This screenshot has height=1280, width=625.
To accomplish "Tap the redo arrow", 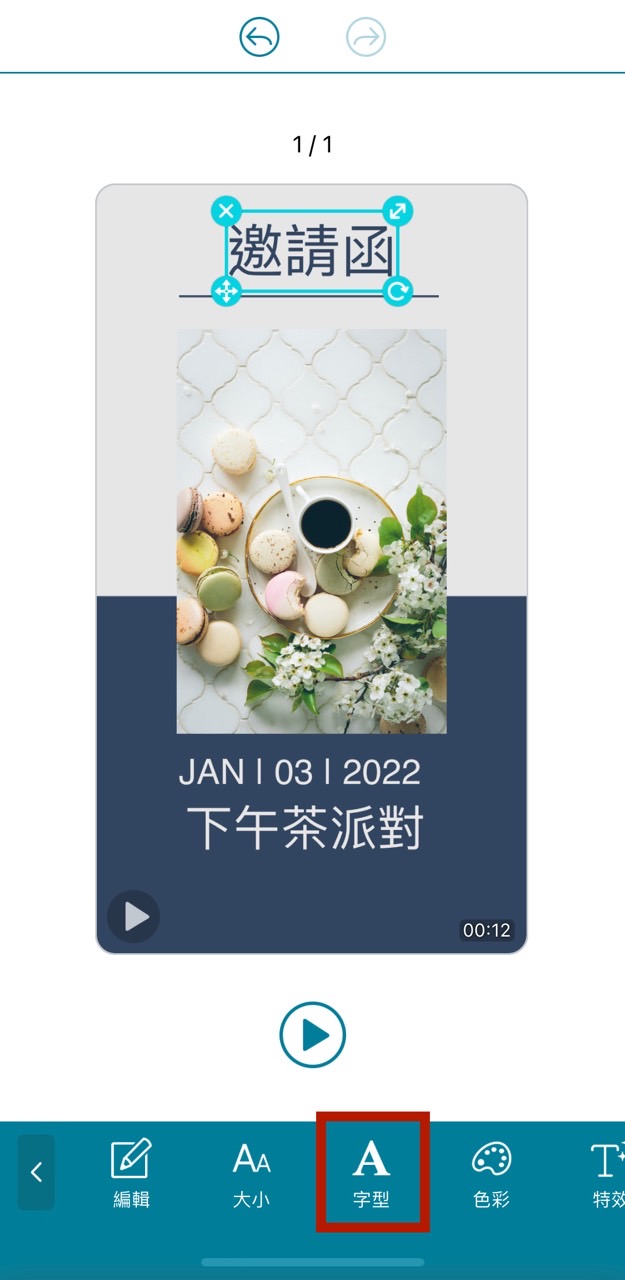I will 366,38.
